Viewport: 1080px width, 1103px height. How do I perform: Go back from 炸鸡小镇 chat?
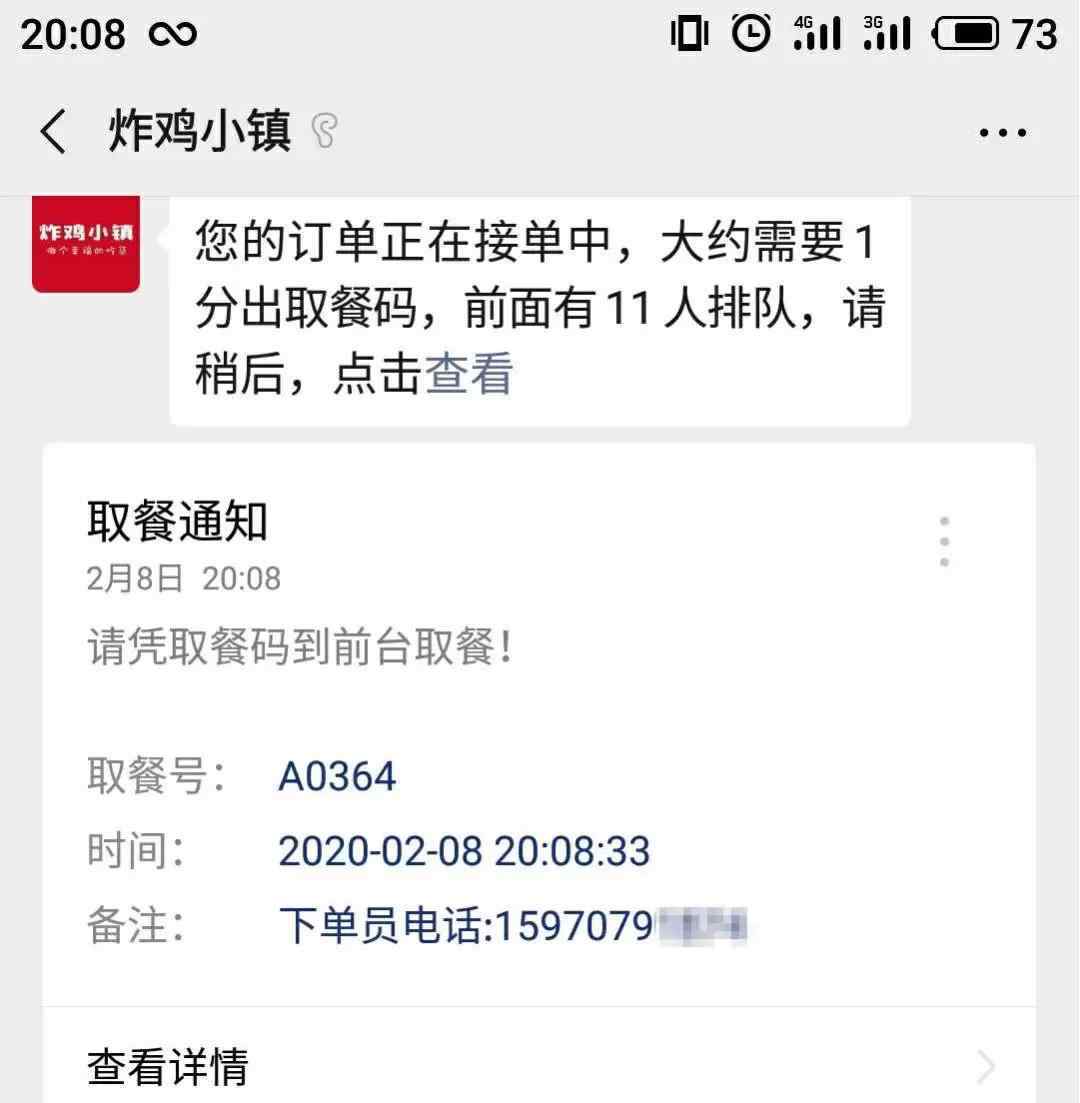[x=53, y=132]
